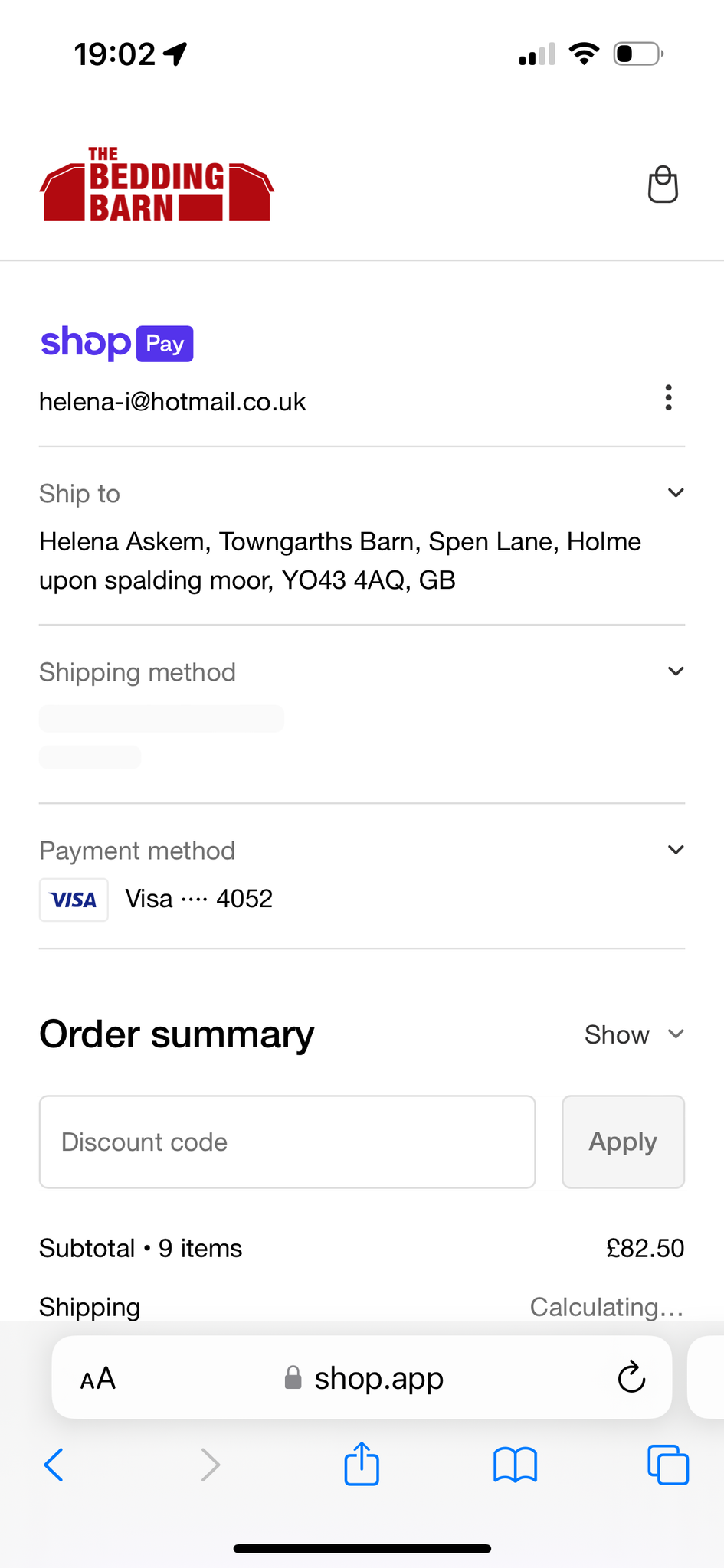Tap the shop.app address bar

click(362, 1378)
